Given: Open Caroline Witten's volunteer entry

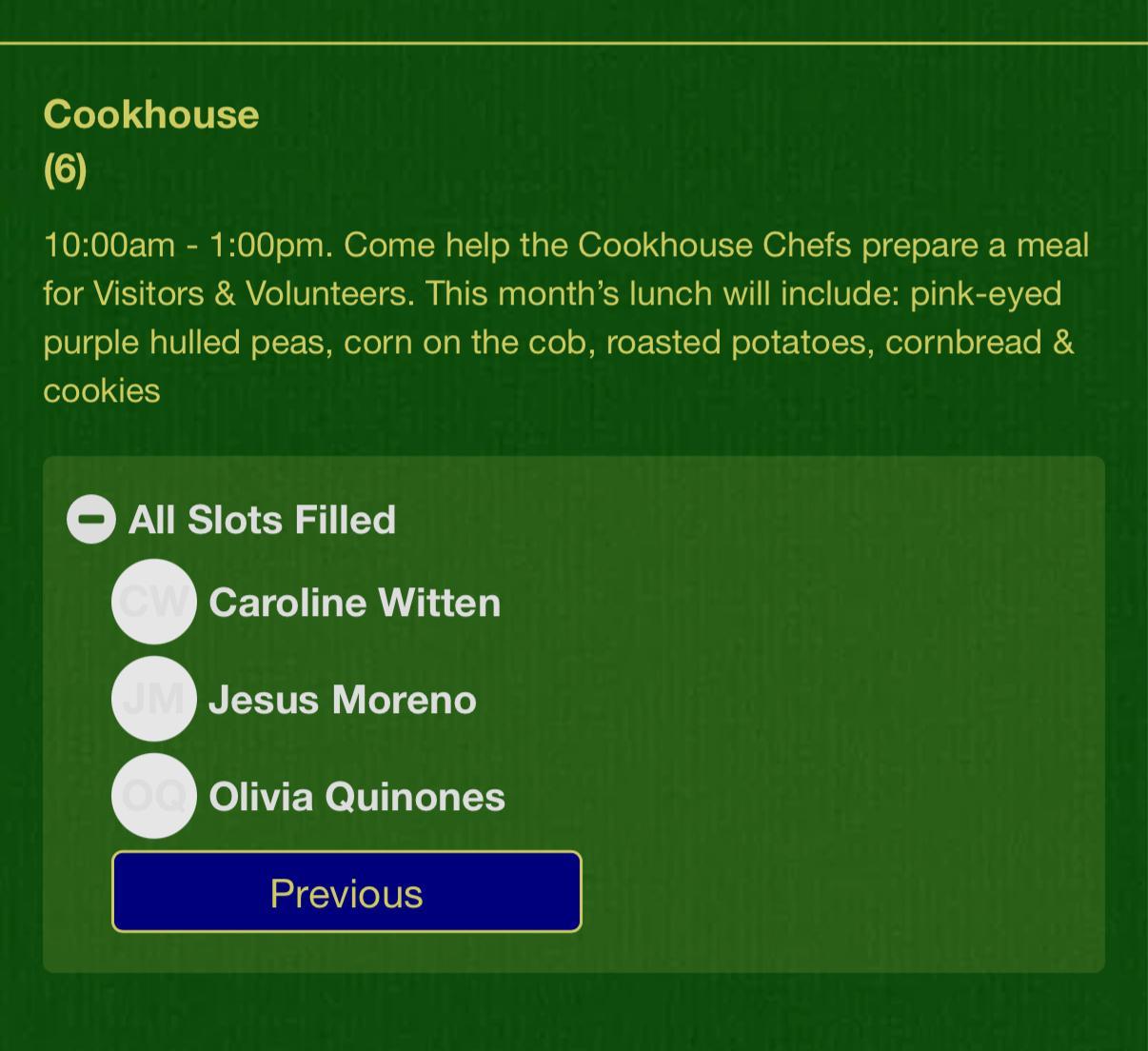Looking at the screenshot, I should point(354,603).
